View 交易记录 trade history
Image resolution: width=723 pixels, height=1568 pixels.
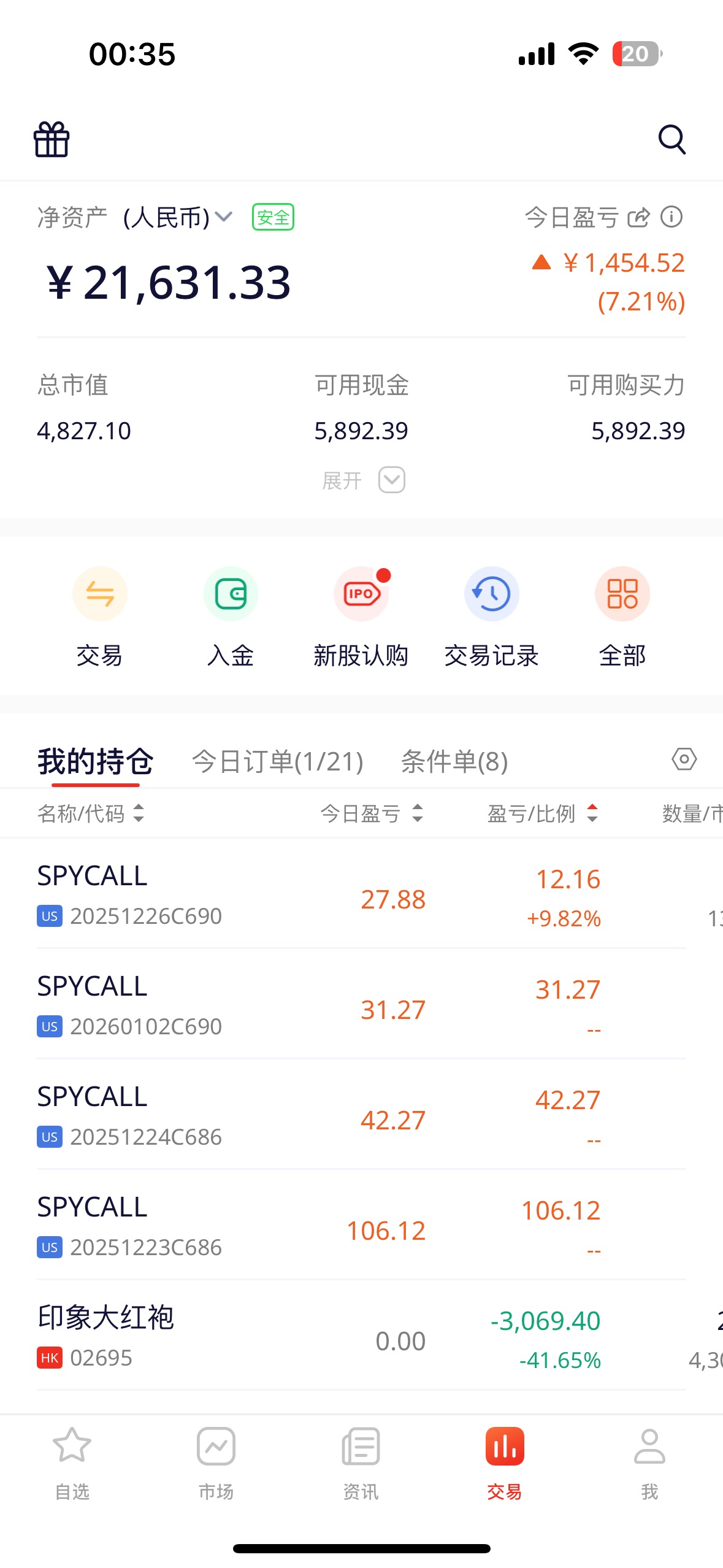[491, 616]
